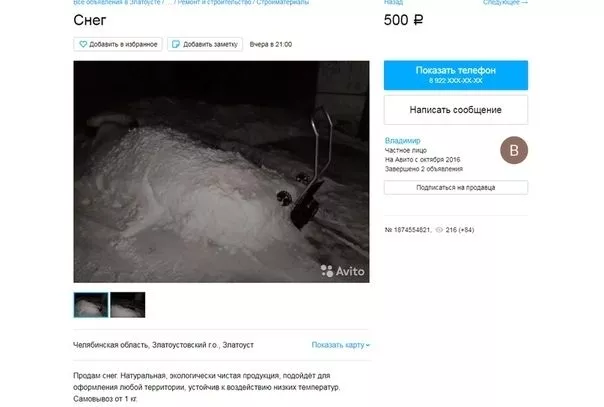Open the main snow photo
The width and height of the screenshot is (604, 407).
click(x=221, y=171)
